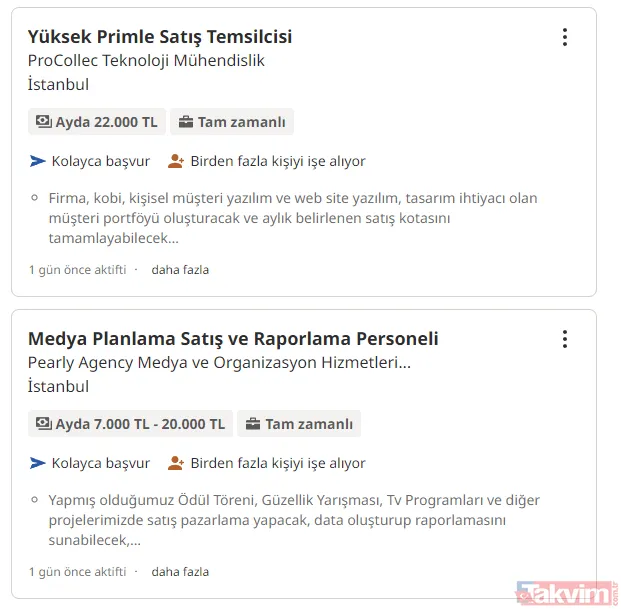Tap 'daha fazla' under the Pearly Agency listing
Screen dimensions: 621x609
pos(180,572)
